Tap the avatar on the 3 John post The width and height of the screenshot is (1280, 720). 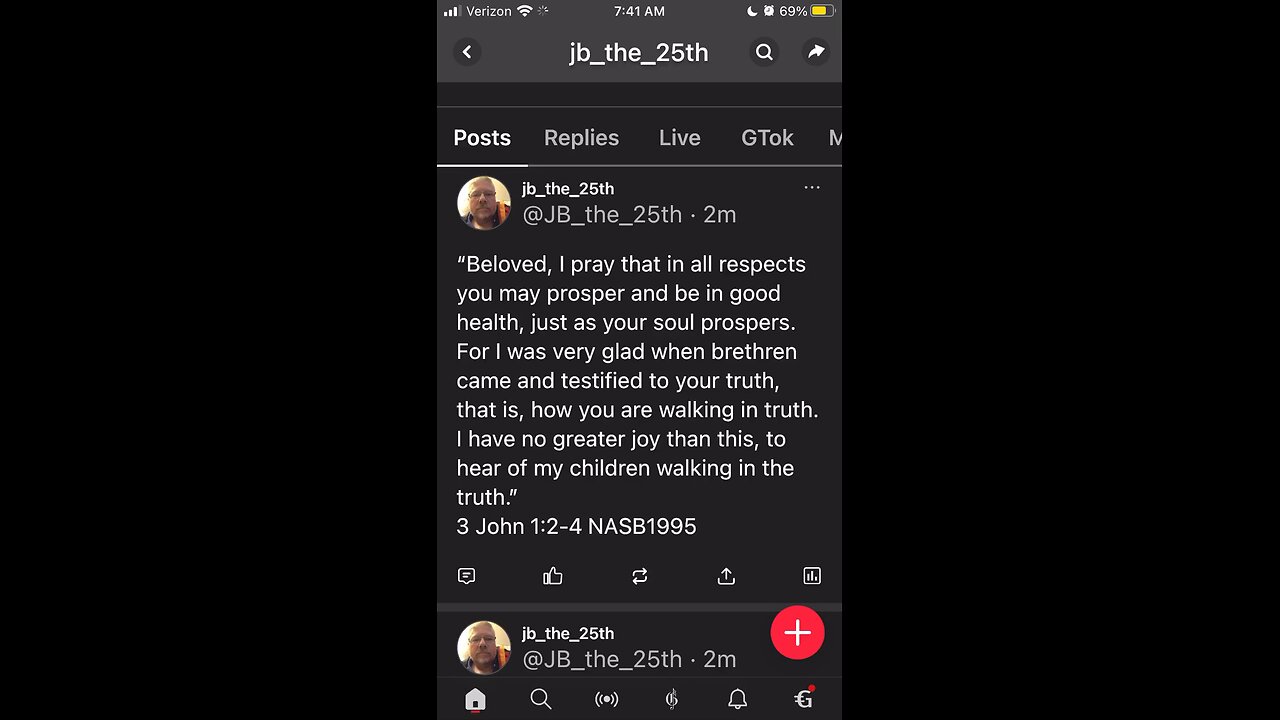point(484,203)
